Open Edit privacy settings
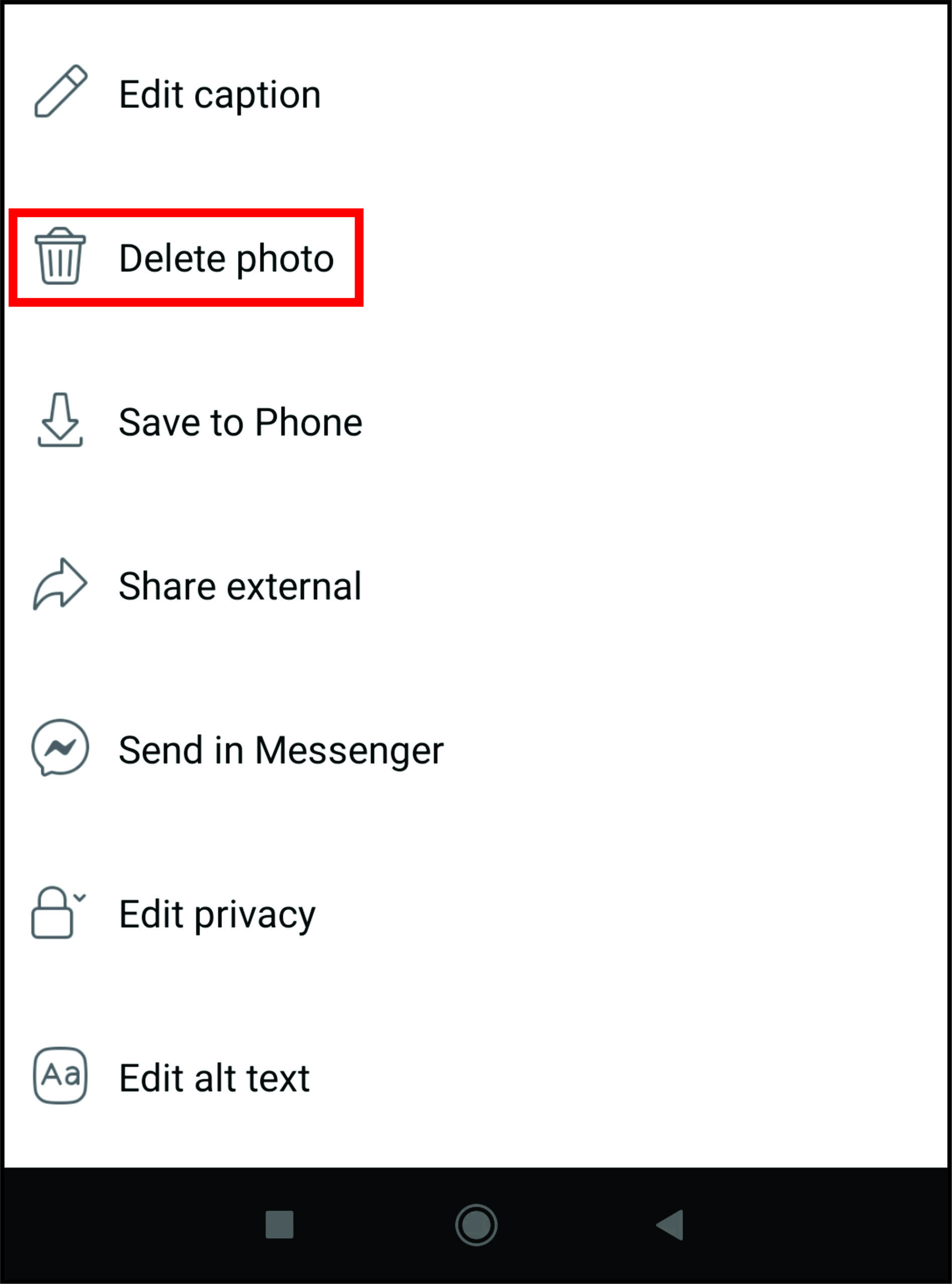The width and height of the screenshot is (952, 1284). [x=217, y=914]
